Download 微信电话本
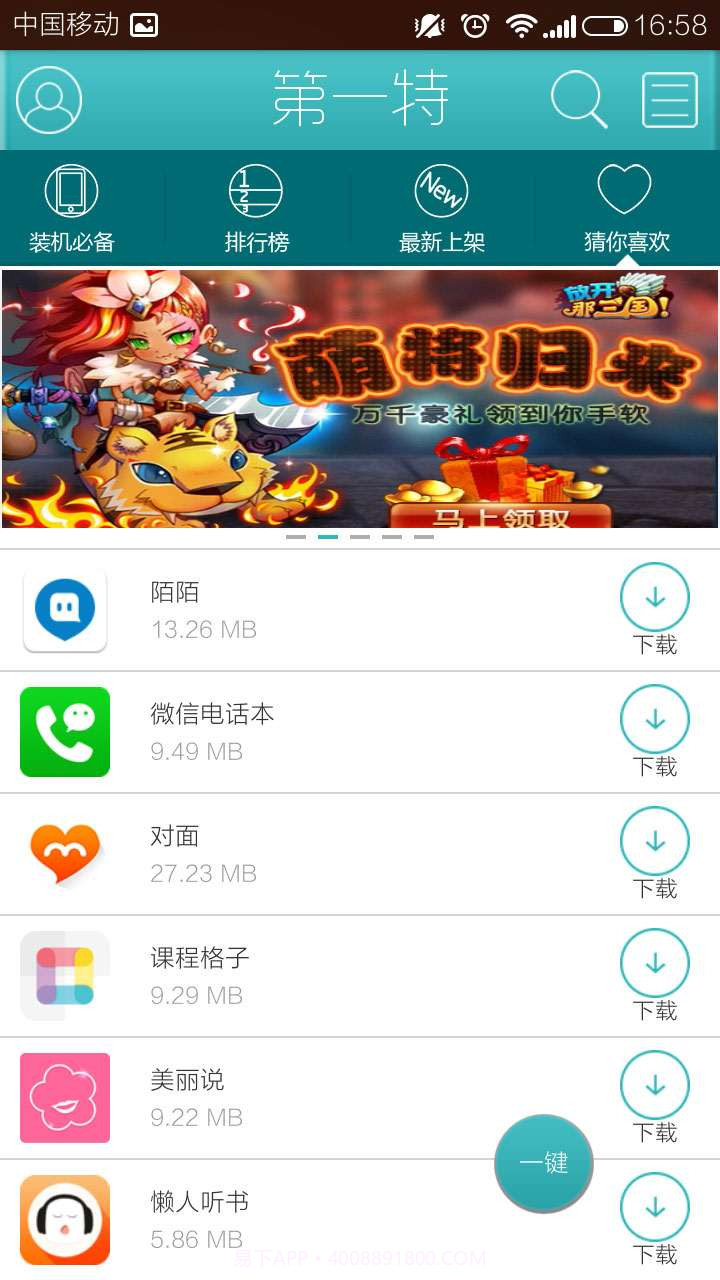 [655, 720]
